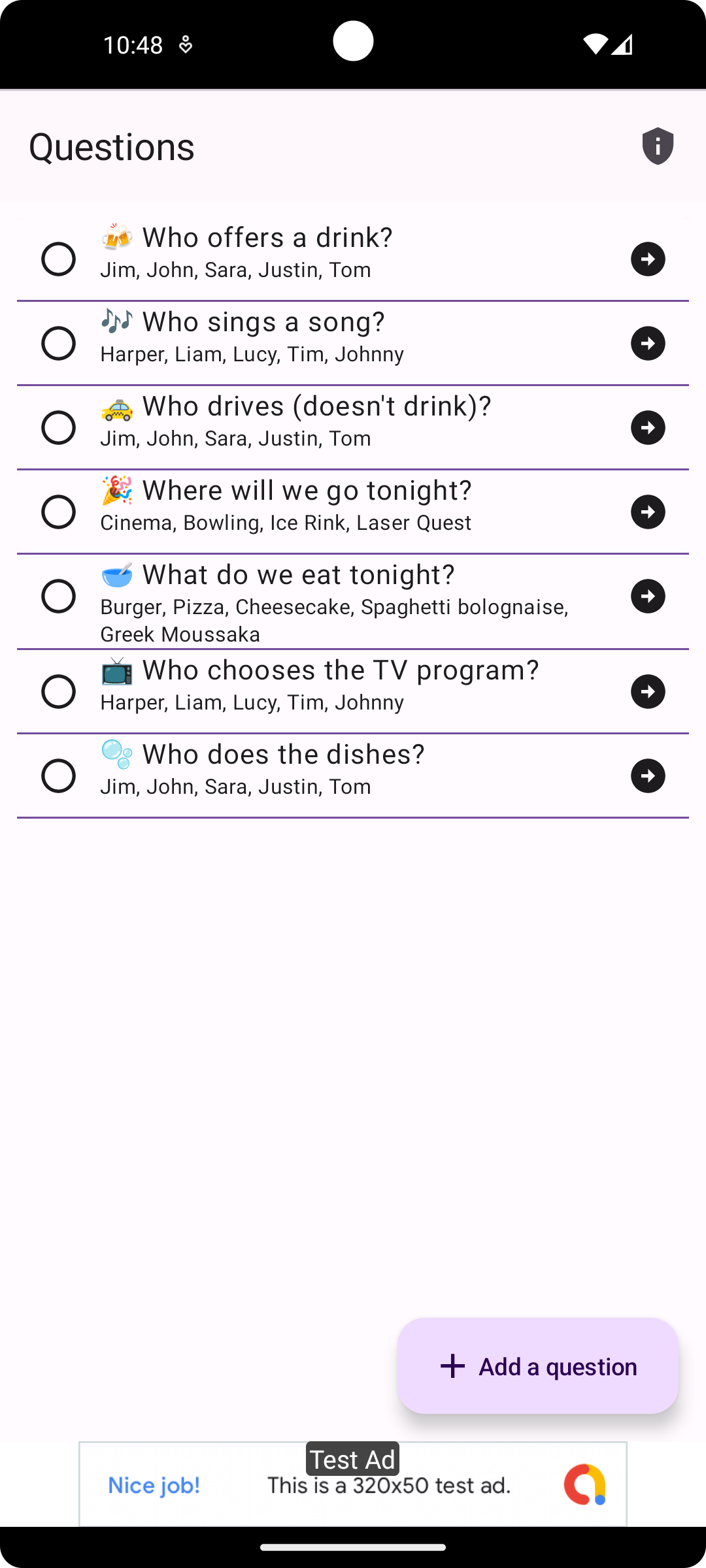Tap the "Add a question" button
This screenshot has height=1568, width=706.
click(x=538, y=1366)
